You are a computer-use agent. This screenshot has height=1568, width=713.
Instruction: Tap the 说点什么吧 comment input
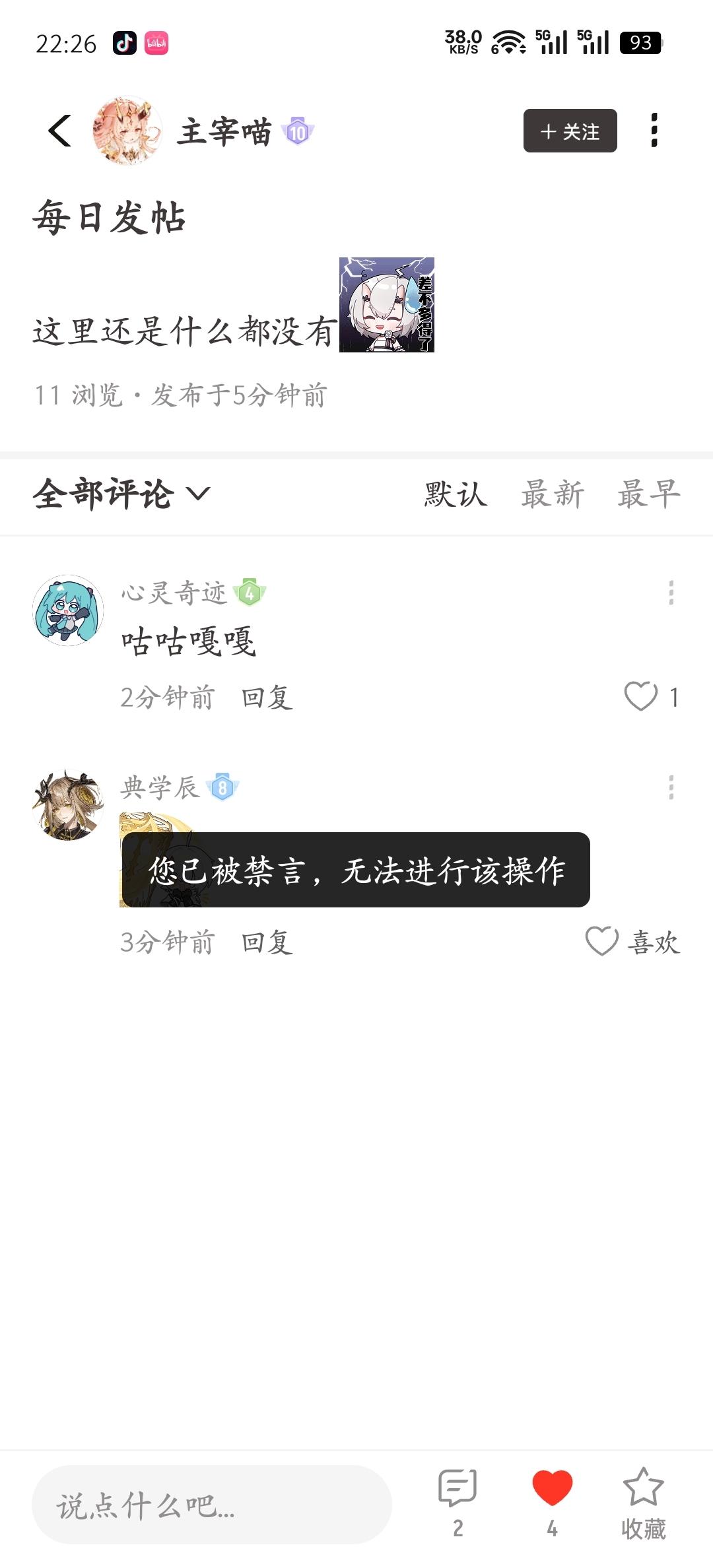tap(211, 1506)
